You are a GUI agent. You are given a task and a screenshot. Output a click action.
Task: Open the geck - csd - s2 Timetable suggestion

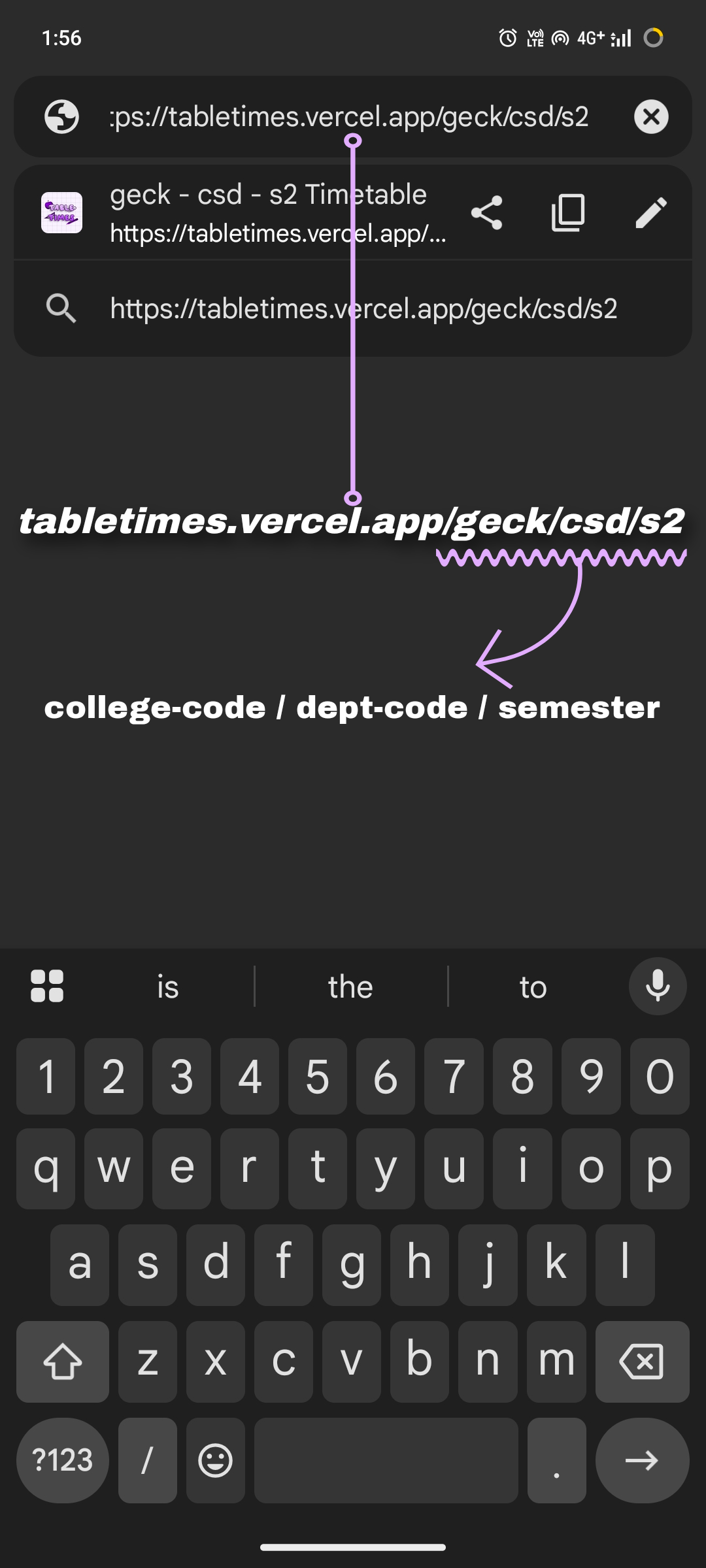coord(268,213)
